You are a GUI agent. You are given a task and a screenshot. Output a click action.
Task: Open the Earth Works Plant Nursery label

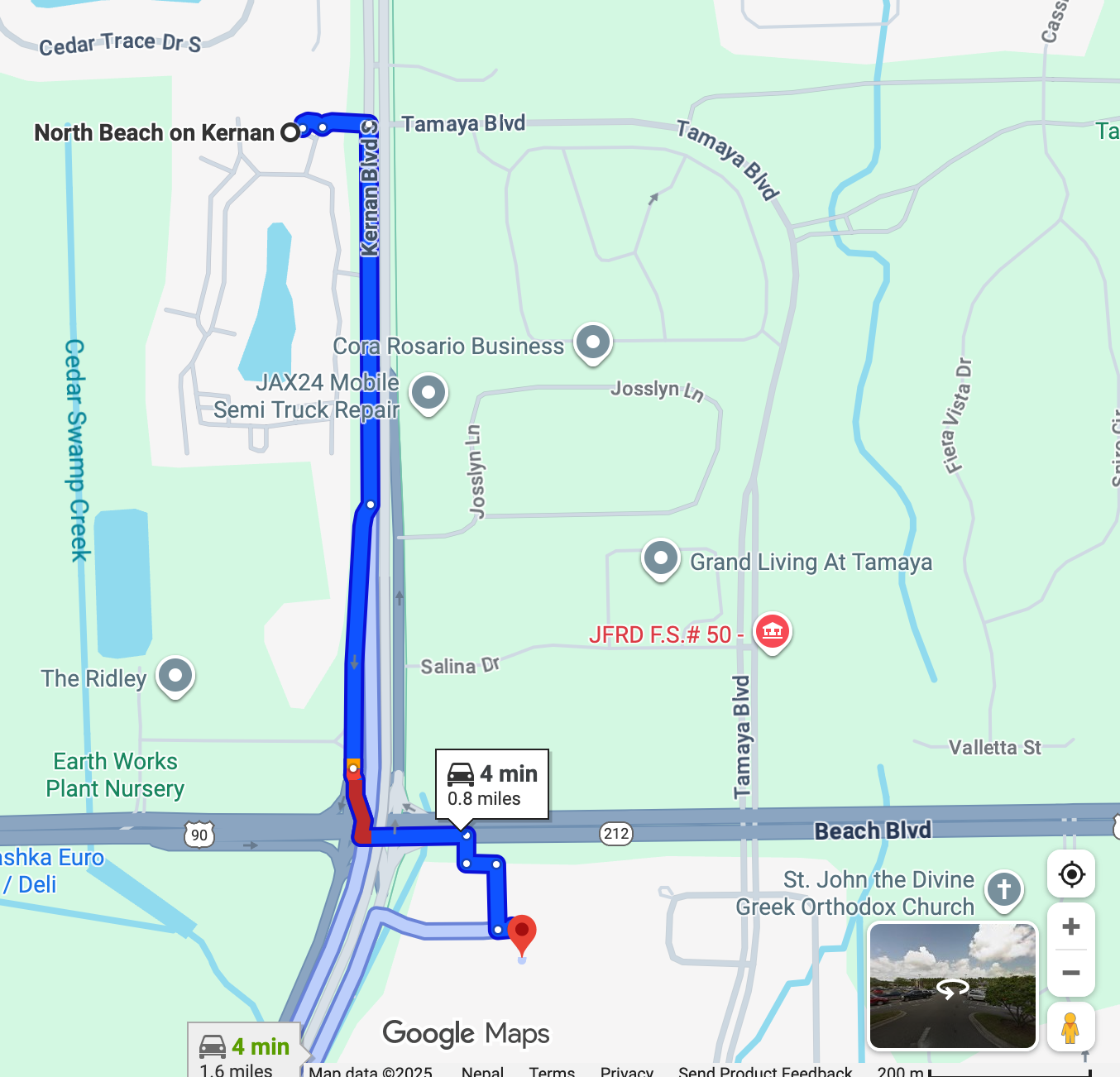click(x=115, y=775)
